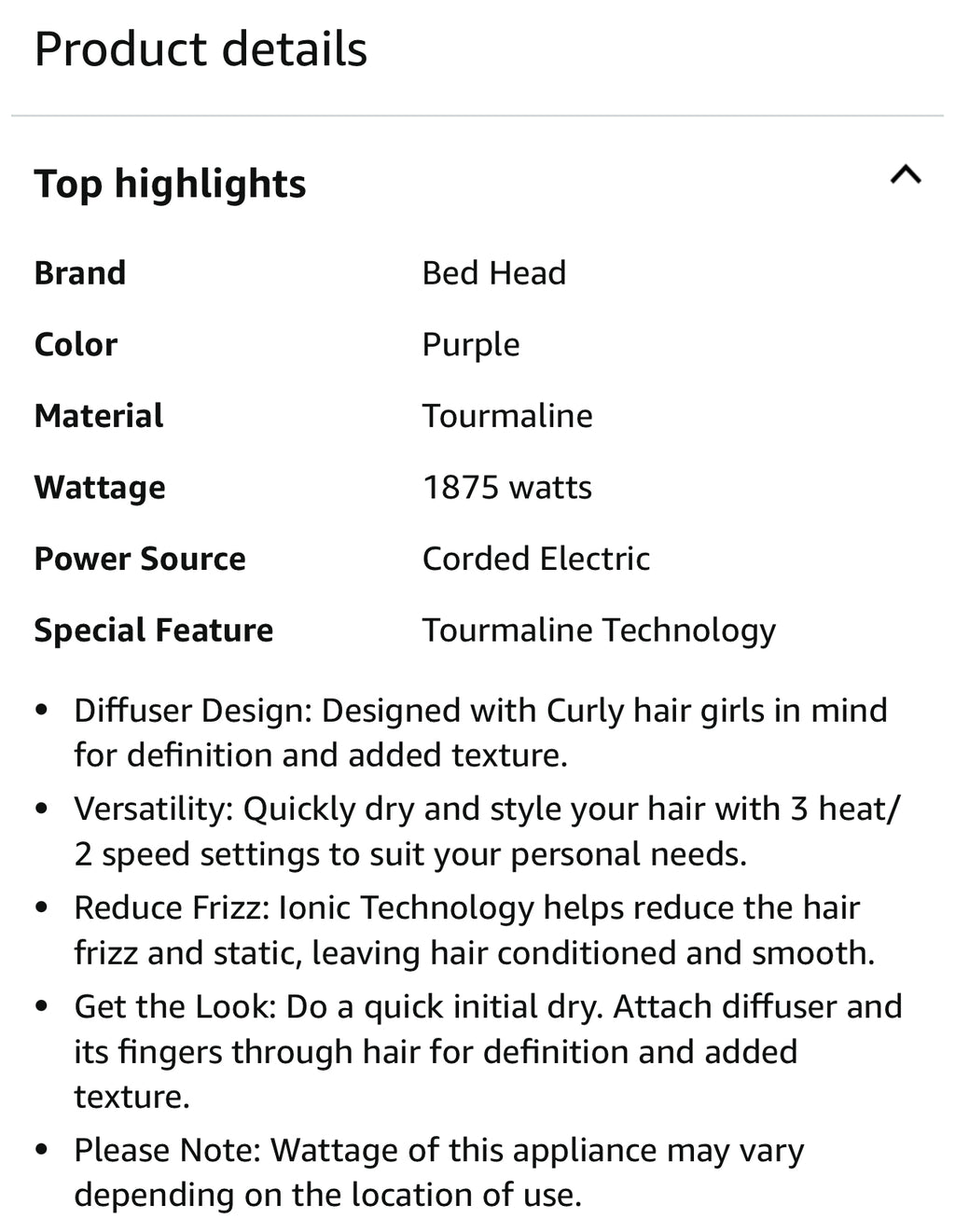Screen dimensions: 955x1232
Task: Select the Wattage label
Action: click(99, 487)
